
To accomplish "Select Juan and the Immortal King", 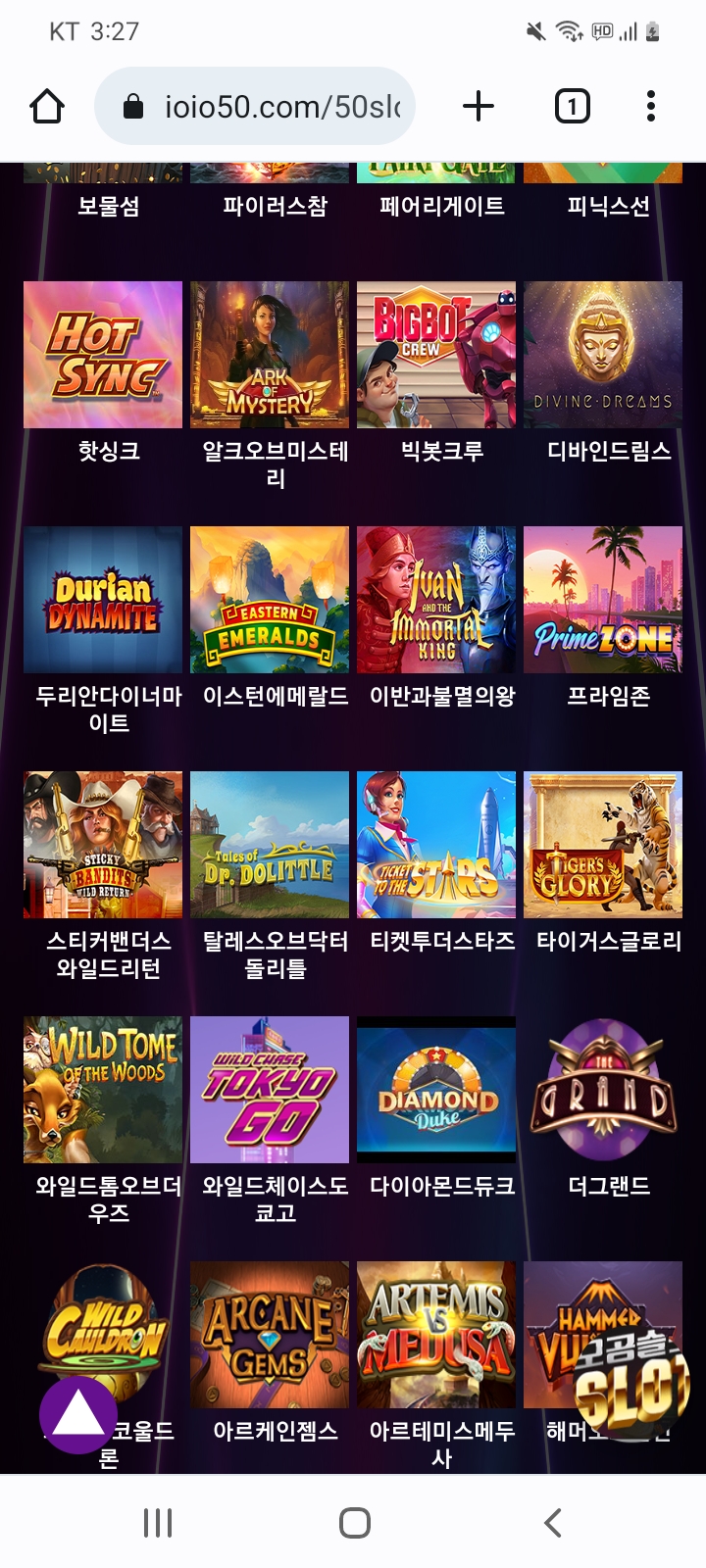I will (x=436, y=600).
